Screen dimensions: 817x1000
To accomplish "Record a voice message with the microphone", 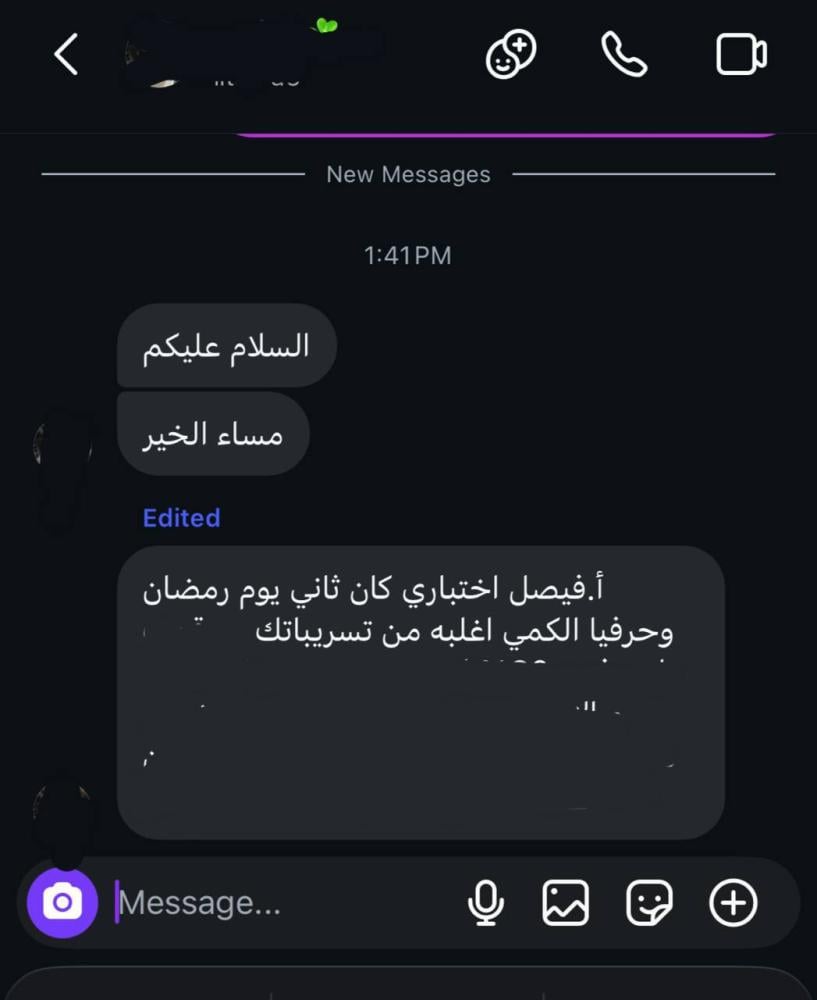I will point(486,904).
